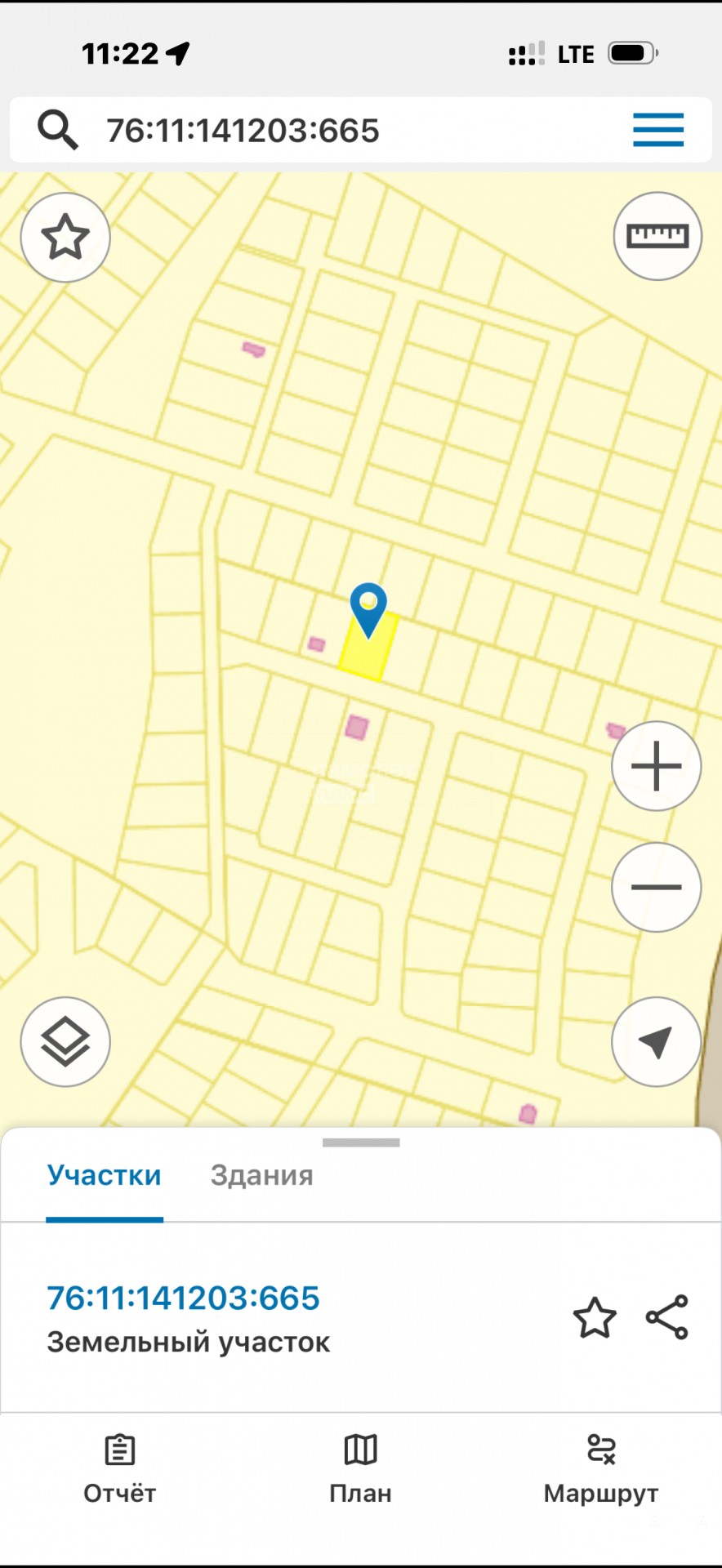This screenshot has height=1568, width=722.
Task: Tap the blue location pin on map
Action: pos(368,606)
